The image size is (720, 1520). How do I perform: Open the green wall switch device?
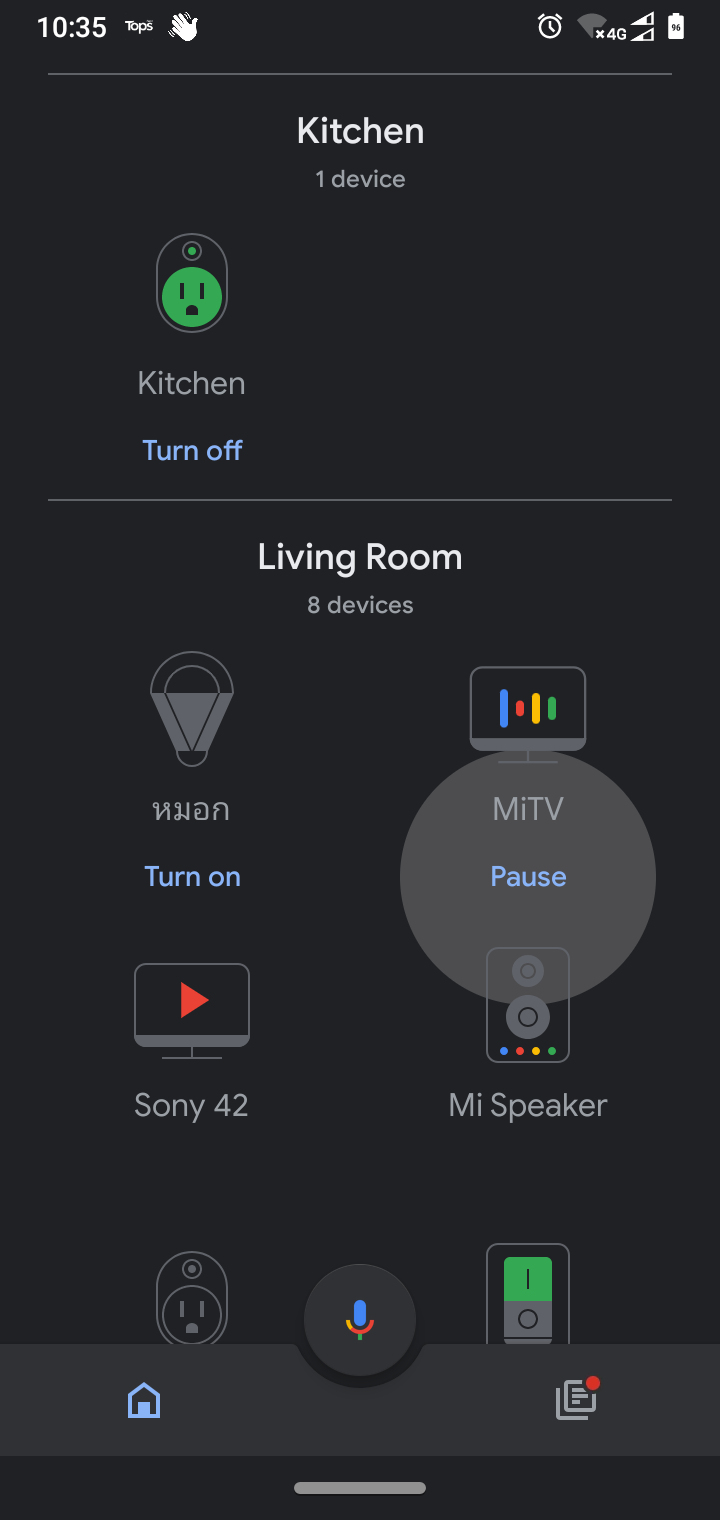tap(528, 1294)
